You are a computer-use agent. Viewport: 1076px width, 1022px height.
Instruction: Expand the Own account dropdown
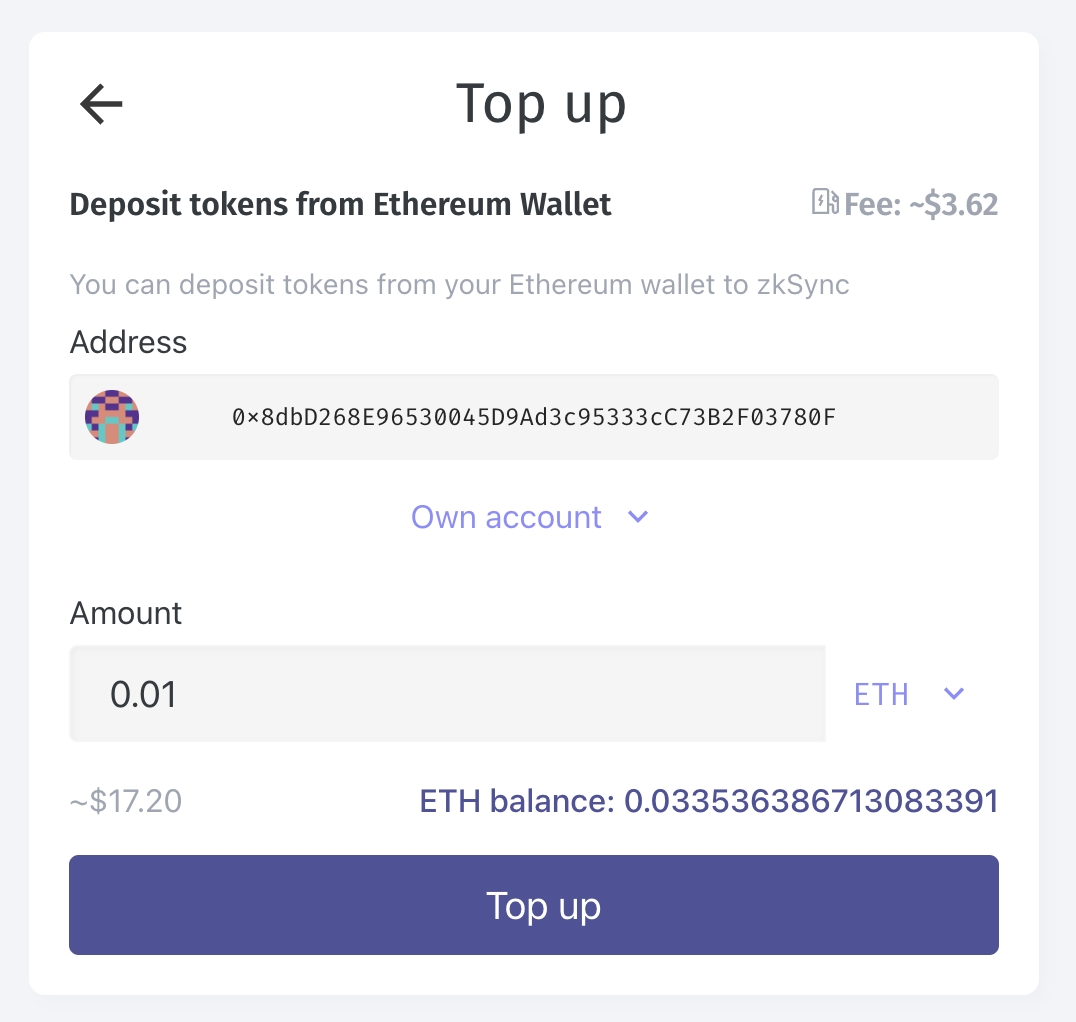[531, 517]
